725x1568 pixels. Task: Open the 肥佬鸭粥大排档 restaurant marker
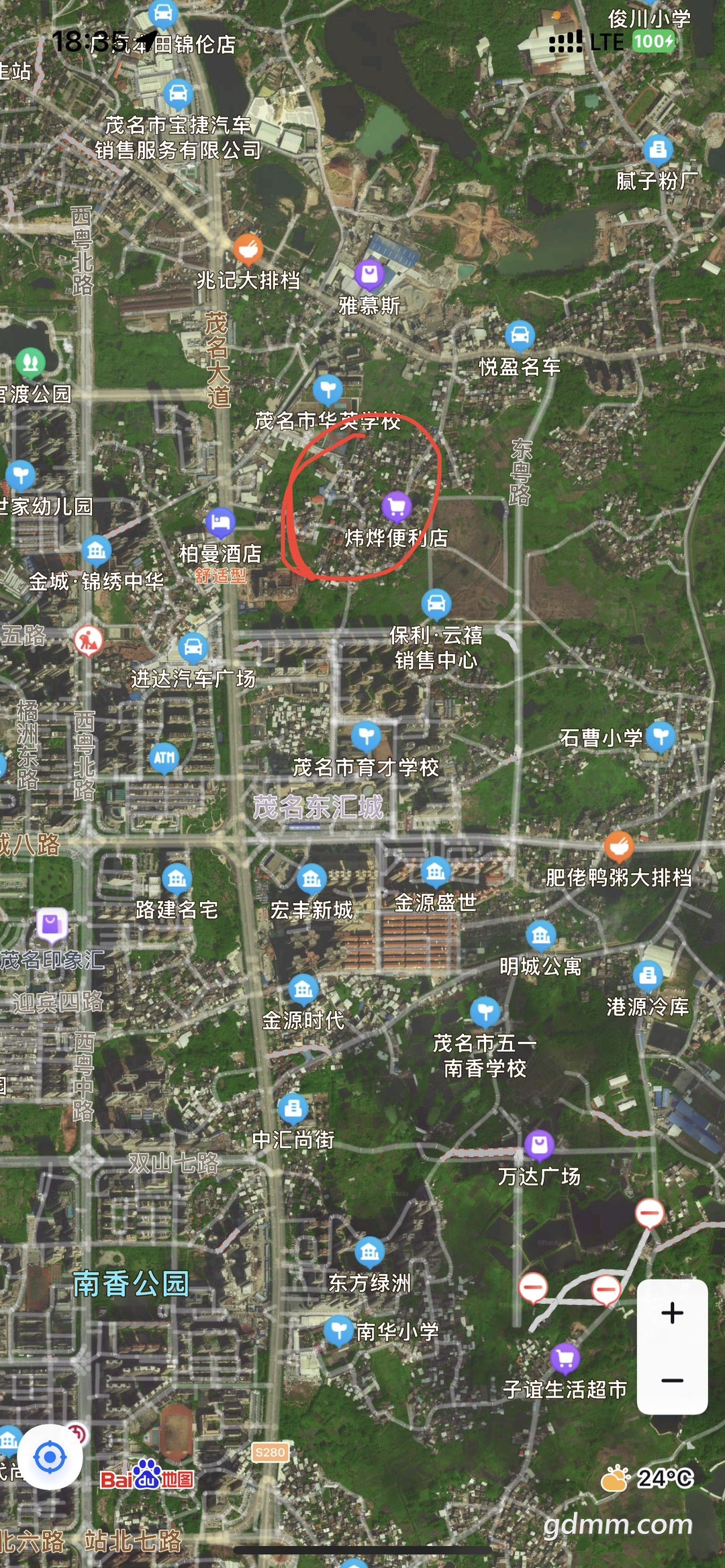point(619,846)
